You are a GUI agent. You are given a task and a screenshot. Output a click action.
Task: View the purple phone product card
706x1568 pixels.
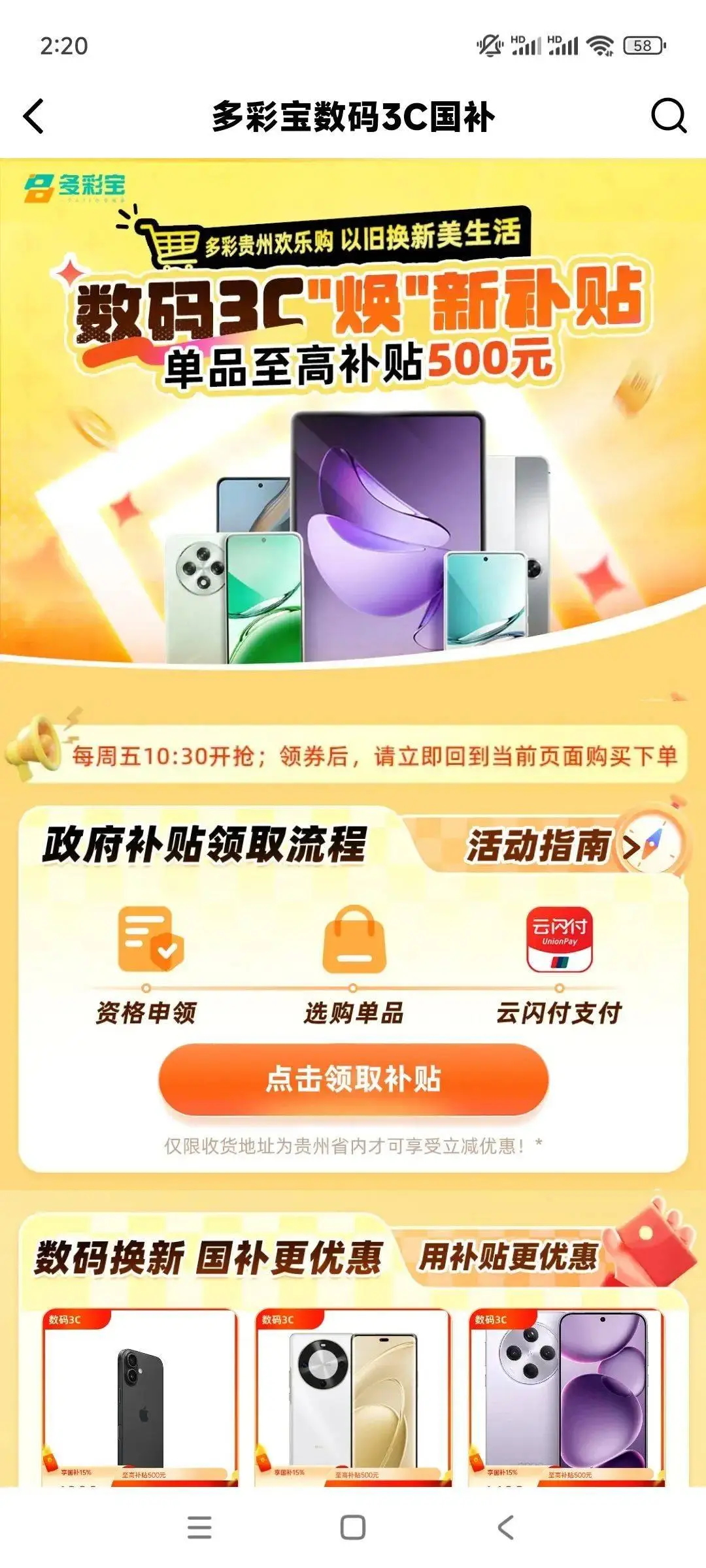click(x=566, y=1397)
